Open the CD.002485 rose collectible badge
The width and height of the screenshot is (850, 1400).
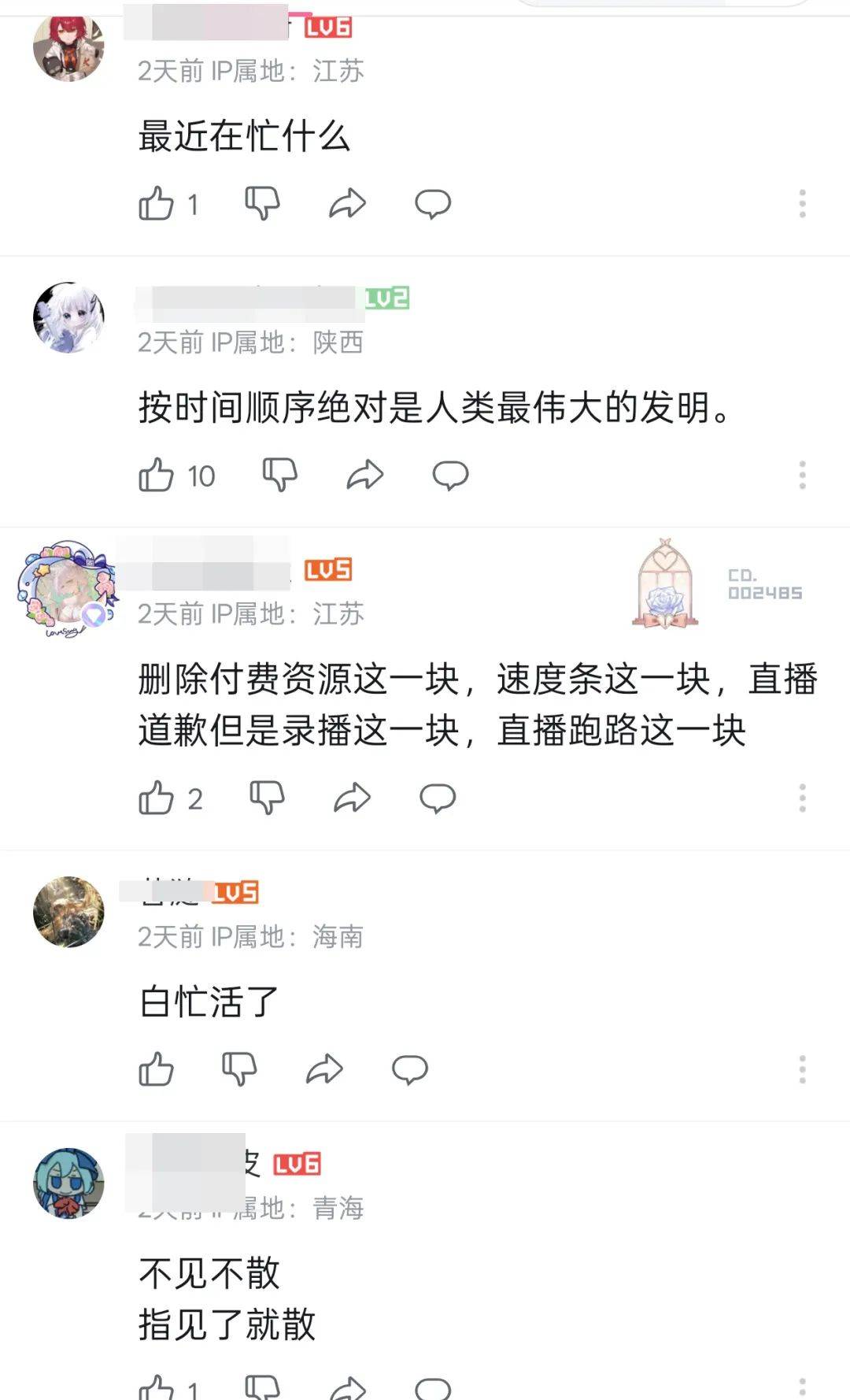point(666,584)
